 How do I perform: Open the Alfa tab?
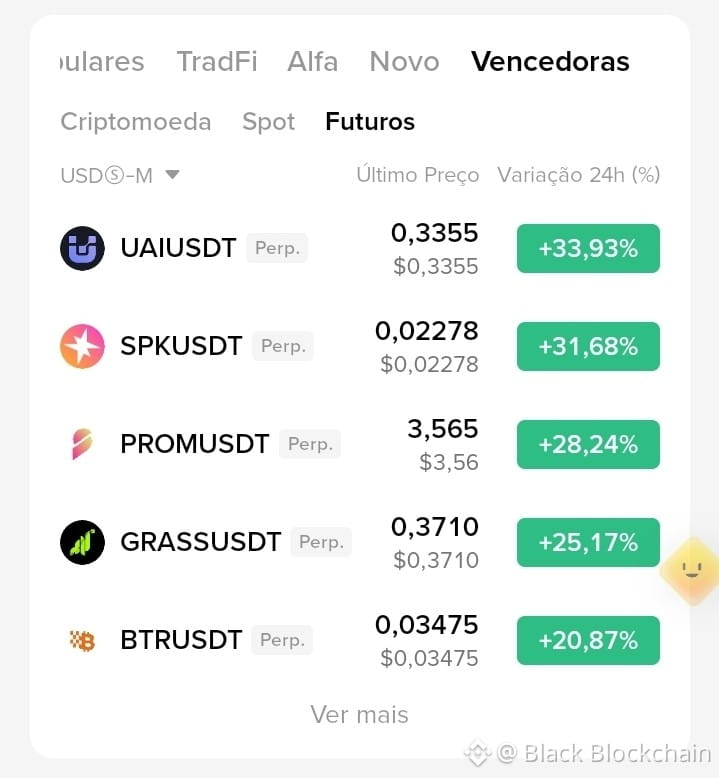313,62
